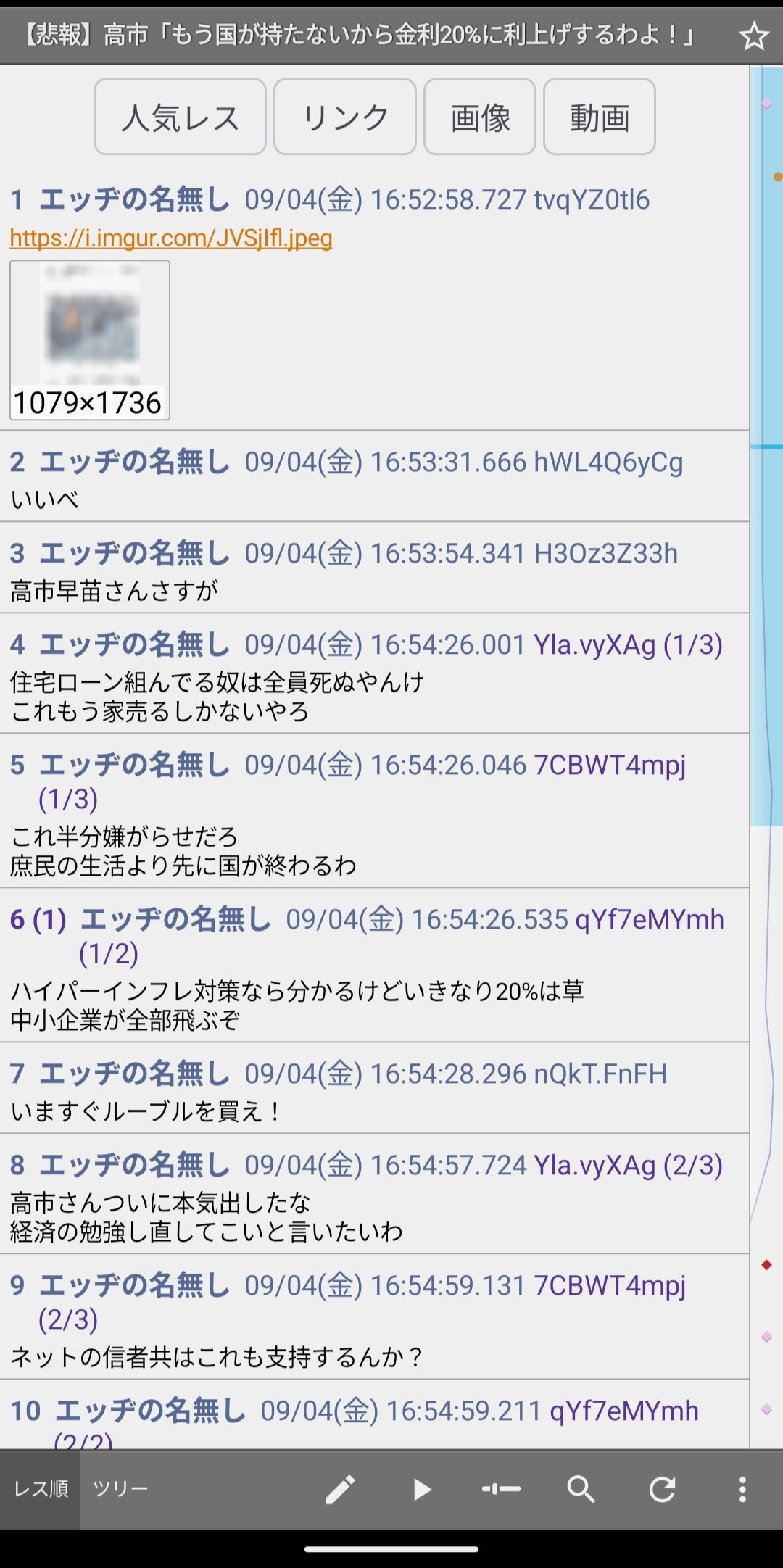Star this thread as a favorite

pyautogui.click(x=753, y=36)
